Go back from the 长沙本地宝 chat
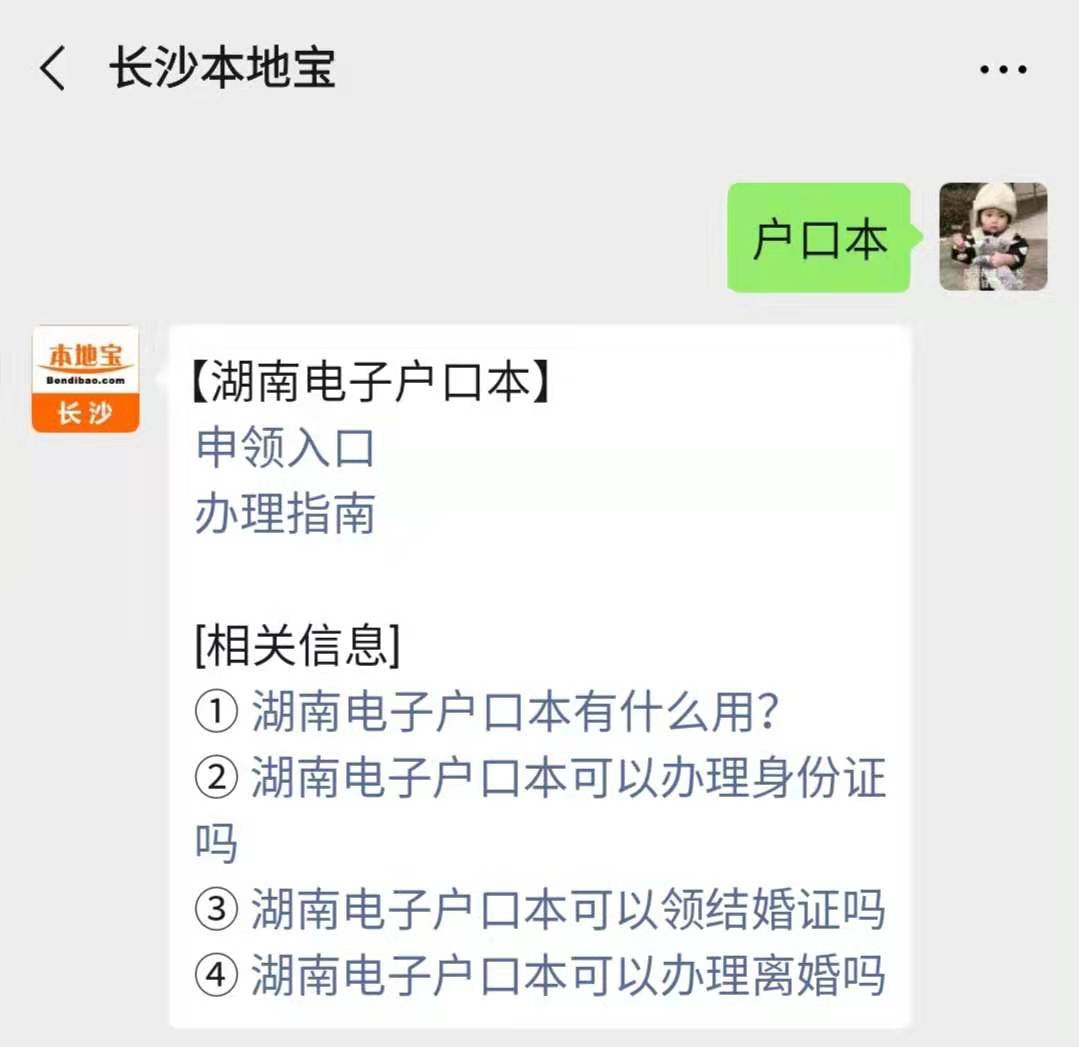This screenshot has height=1047, width=1079. point(52,69)
